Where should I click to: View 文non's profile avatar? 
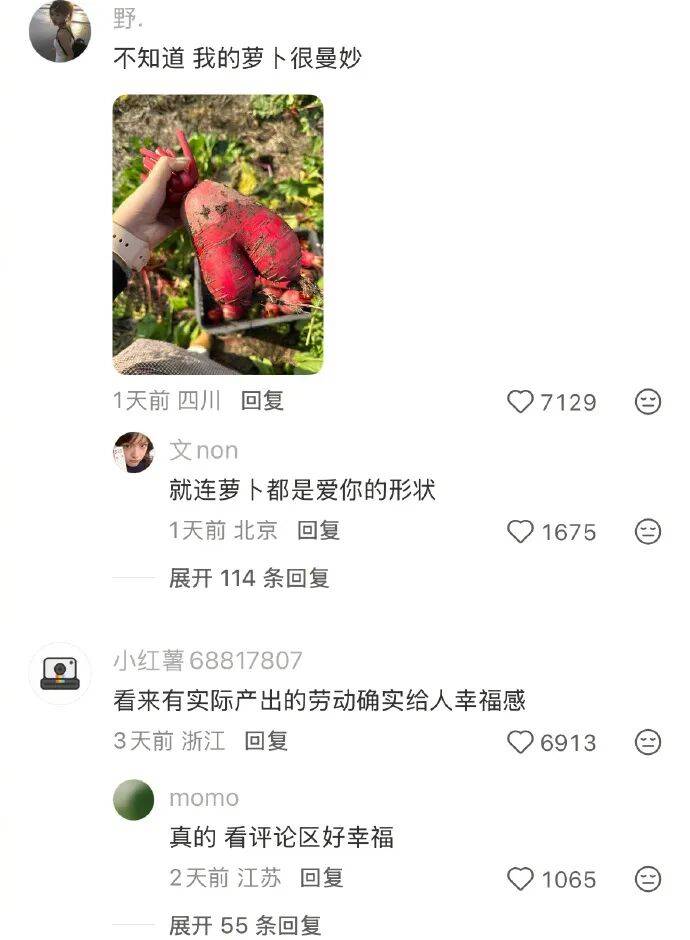coord(134,453)
